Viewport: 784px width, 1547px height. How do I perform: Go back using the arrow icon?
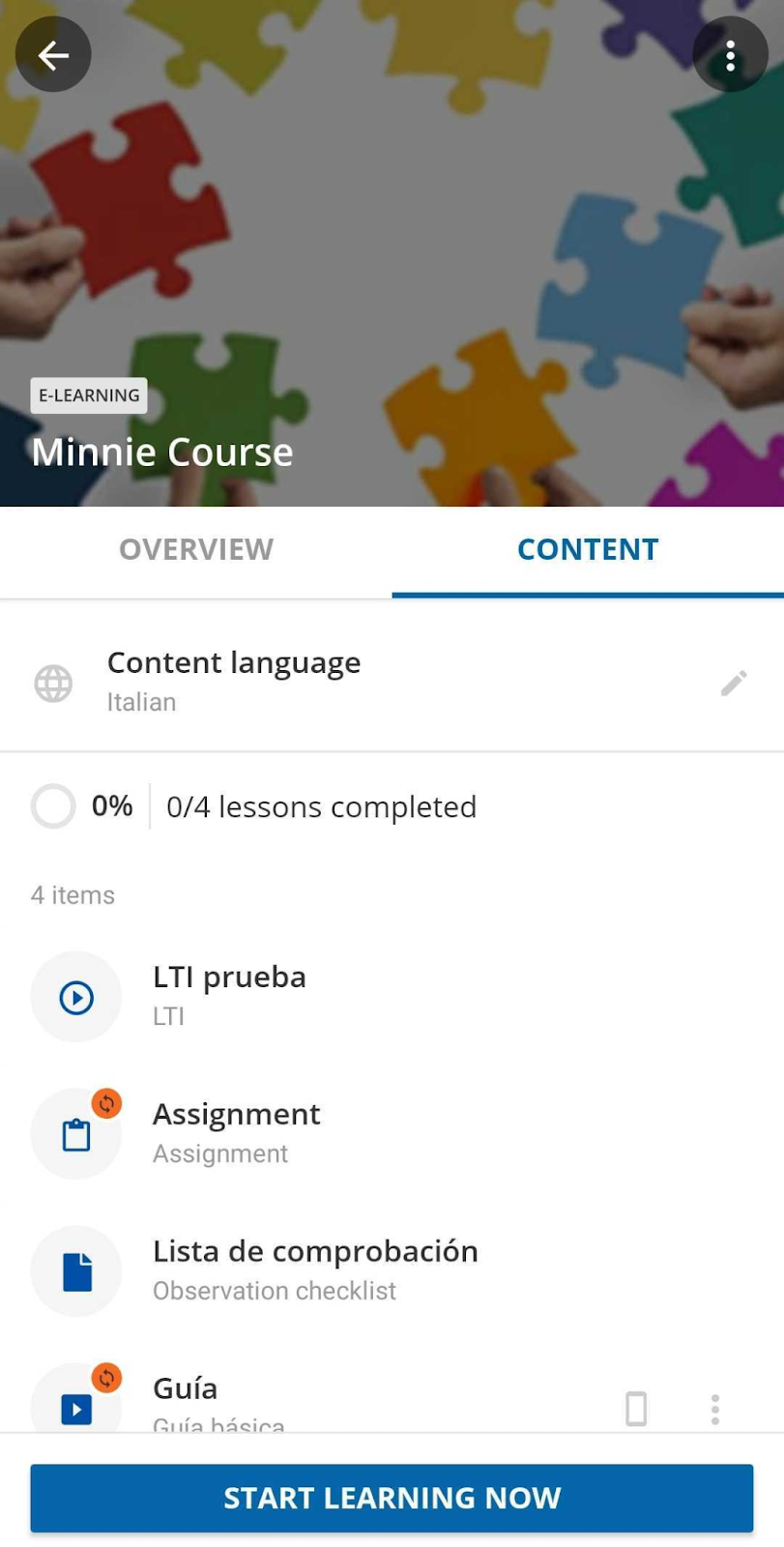[x=53, y=55]
